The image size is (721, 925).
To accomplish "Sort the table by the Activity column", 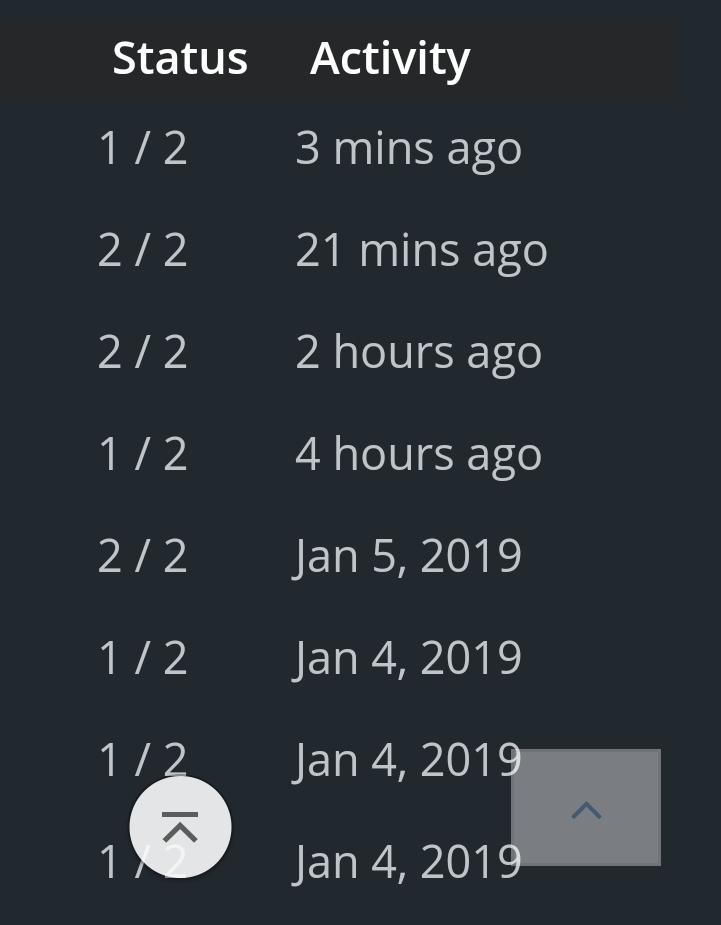I will 389,57.
